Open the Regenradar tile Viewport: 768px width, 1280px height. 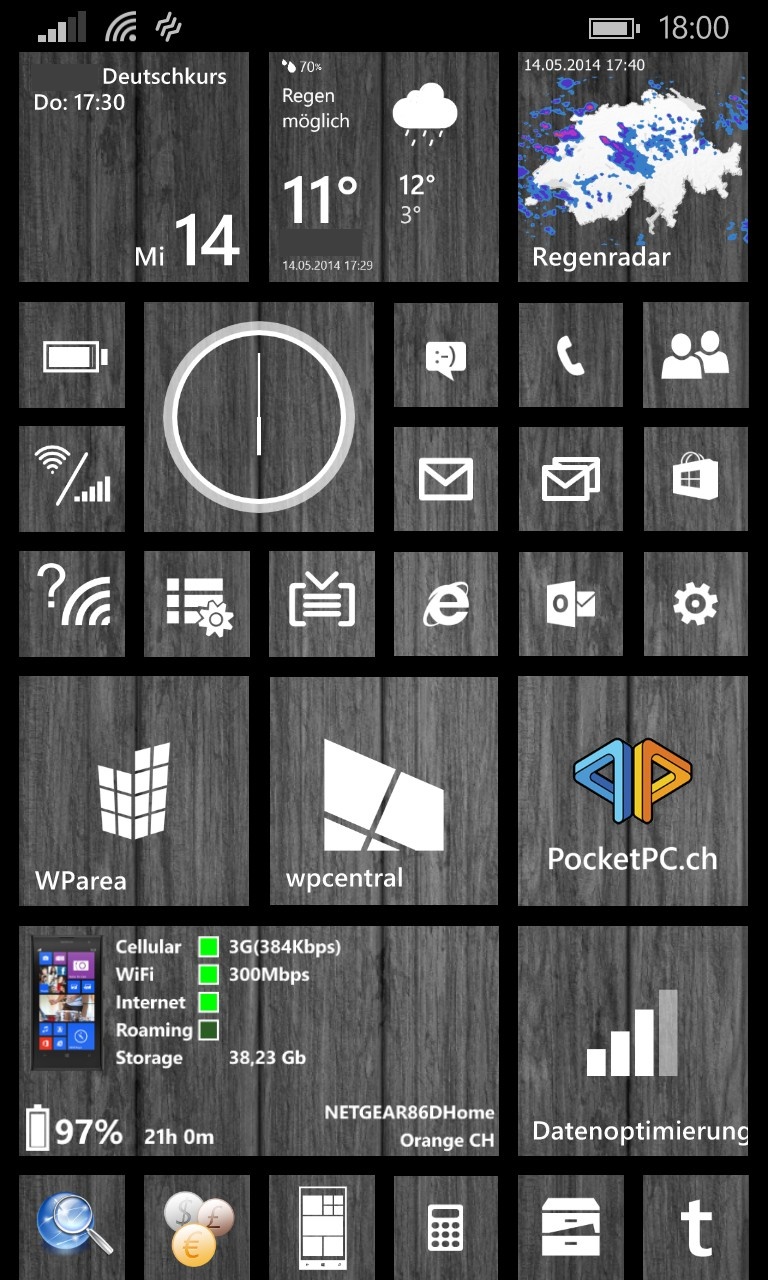click(x=633, y=167)
